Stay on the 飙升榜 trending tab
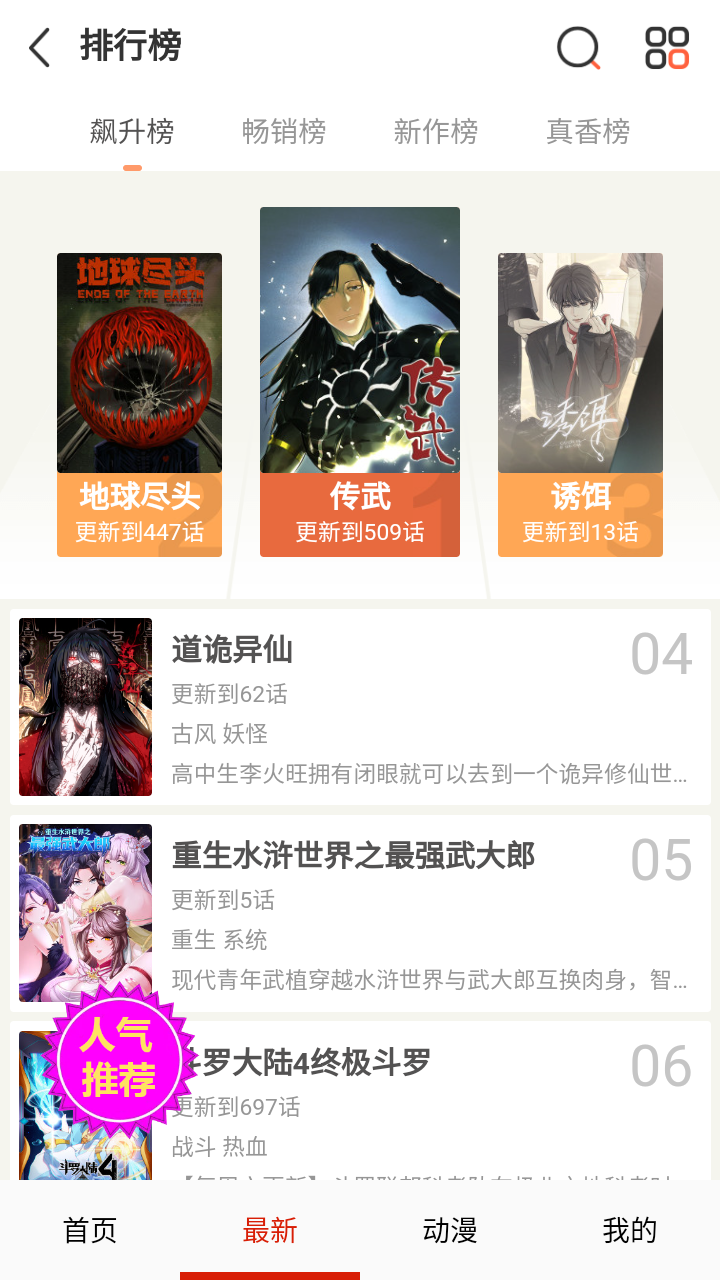The width and height of the screenshot is (720, 1280). tap(133, 131)
